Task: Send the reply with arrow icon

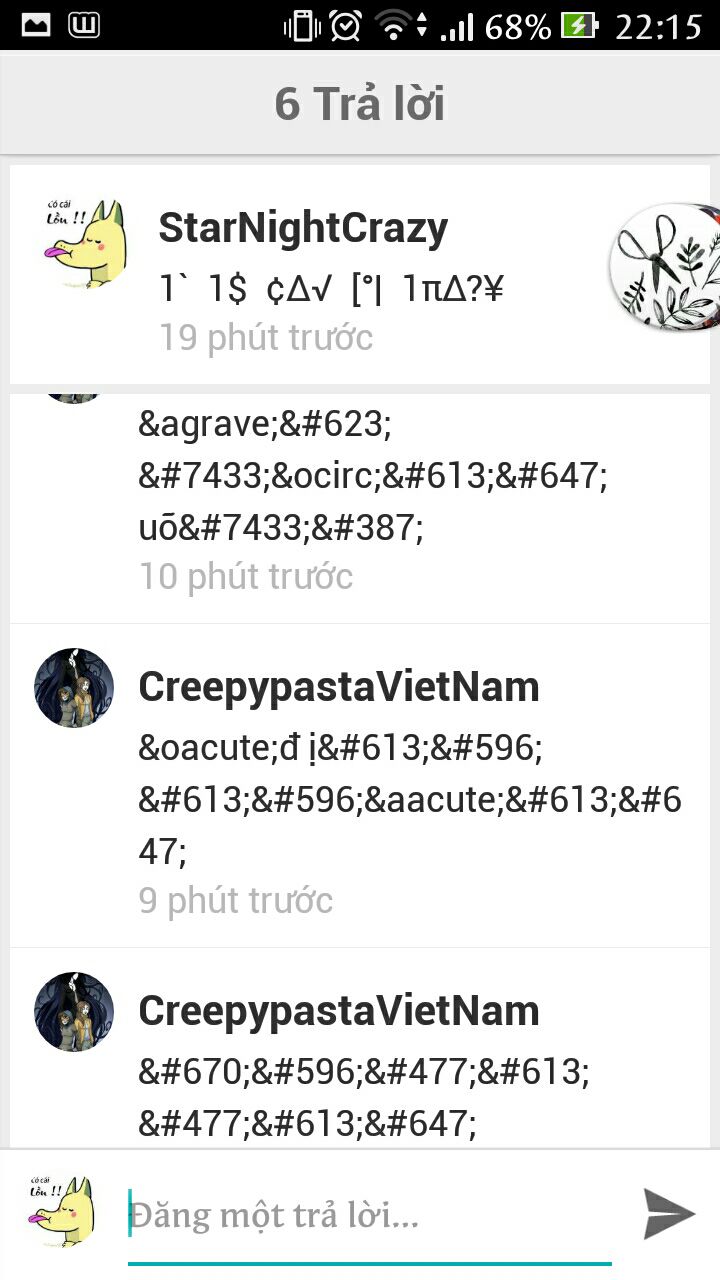Action: point(668,1214)
